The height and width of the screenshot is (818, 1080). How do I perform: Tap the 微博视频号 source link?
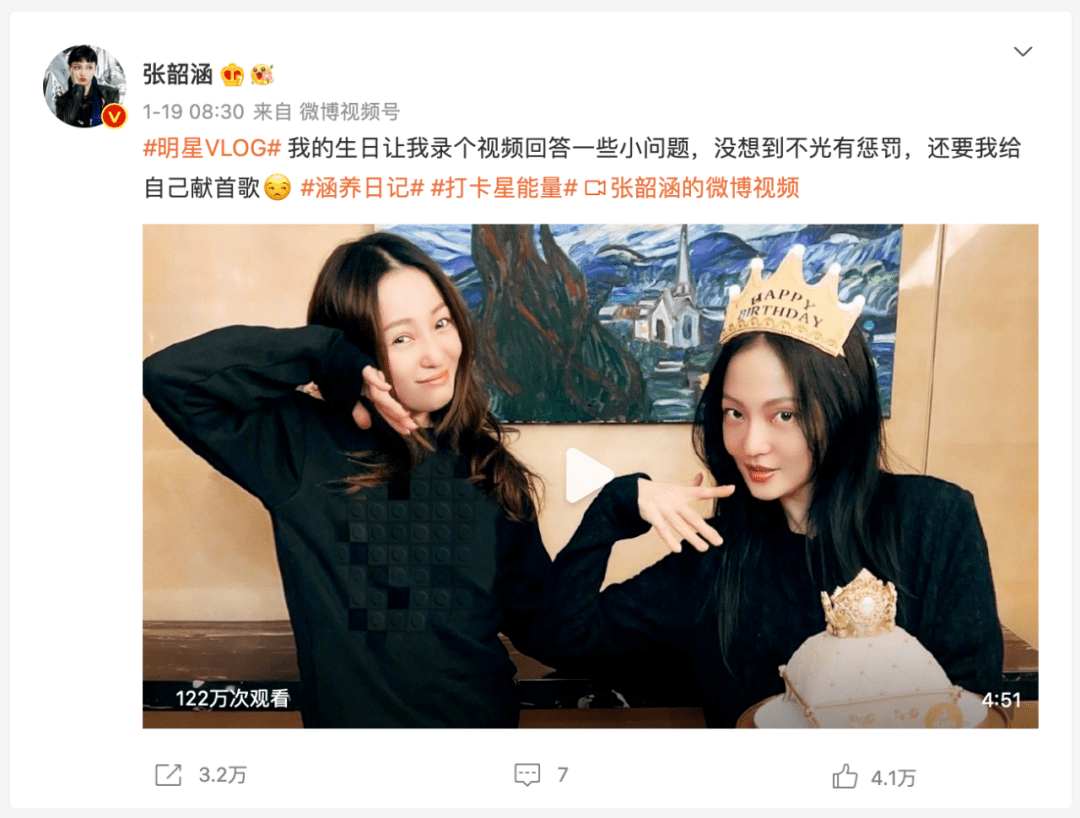tap(349, 112)
